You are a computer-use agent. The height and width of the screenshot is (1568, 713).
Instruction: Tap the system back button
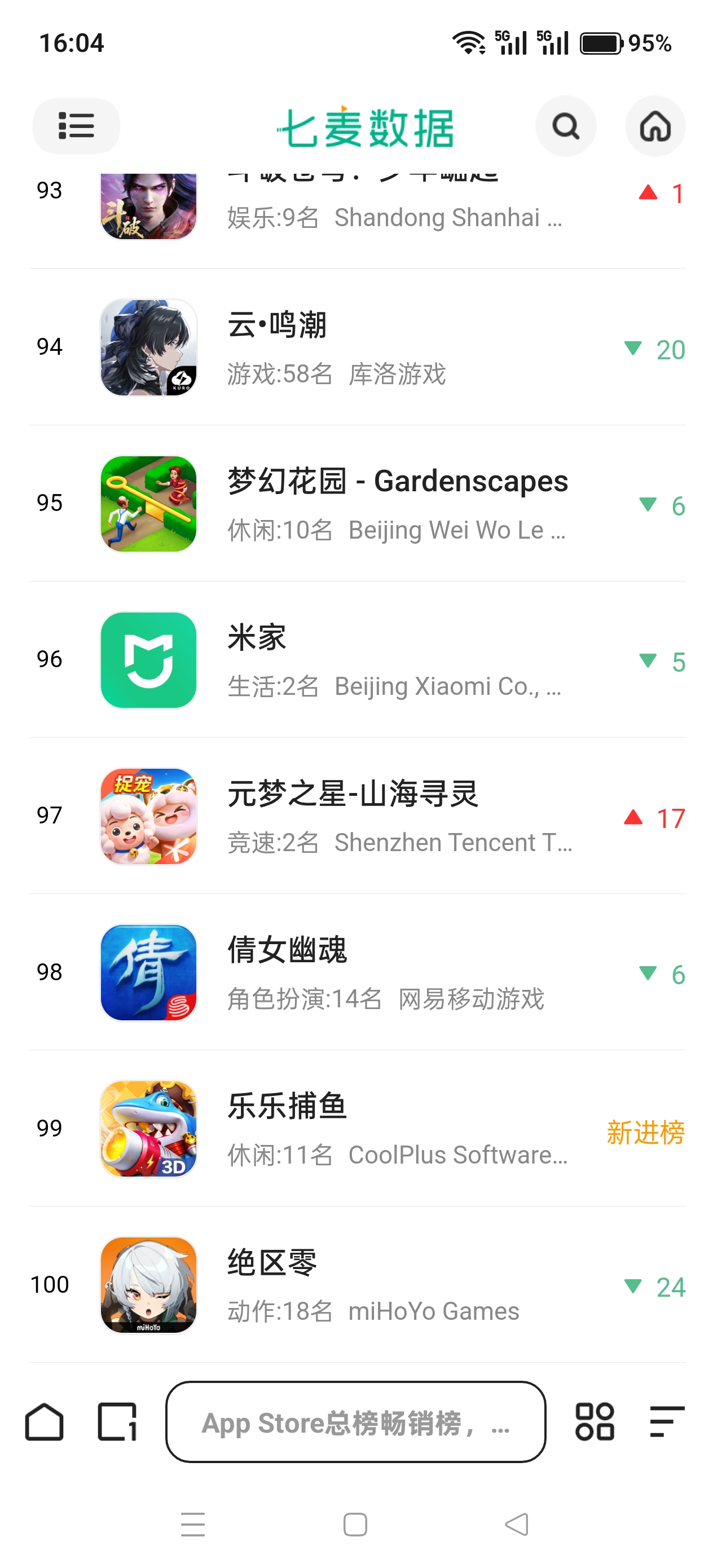517,1525
